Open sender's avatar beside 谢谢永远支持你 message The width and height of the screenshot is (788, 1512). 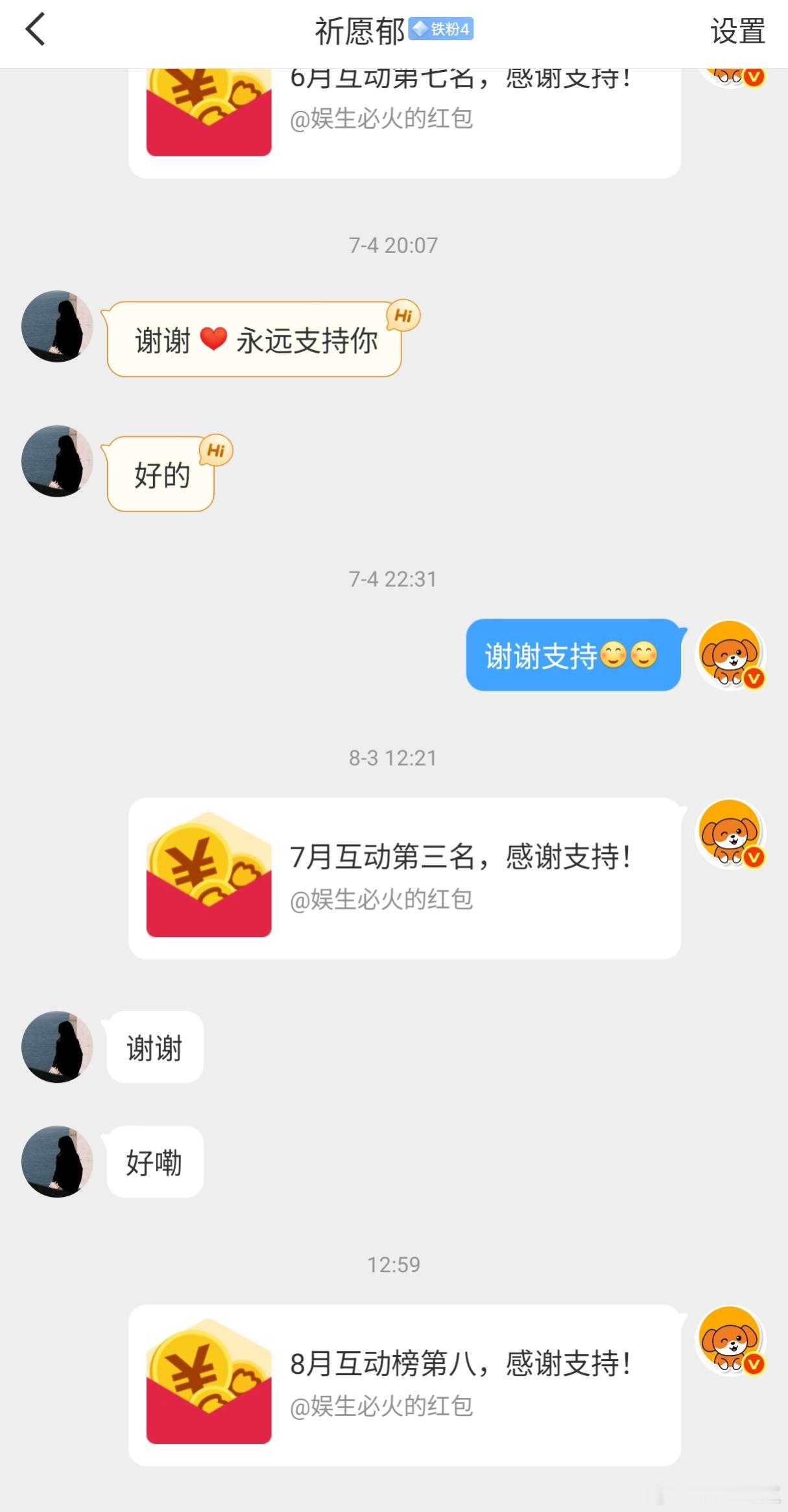[x=57, y=326]
